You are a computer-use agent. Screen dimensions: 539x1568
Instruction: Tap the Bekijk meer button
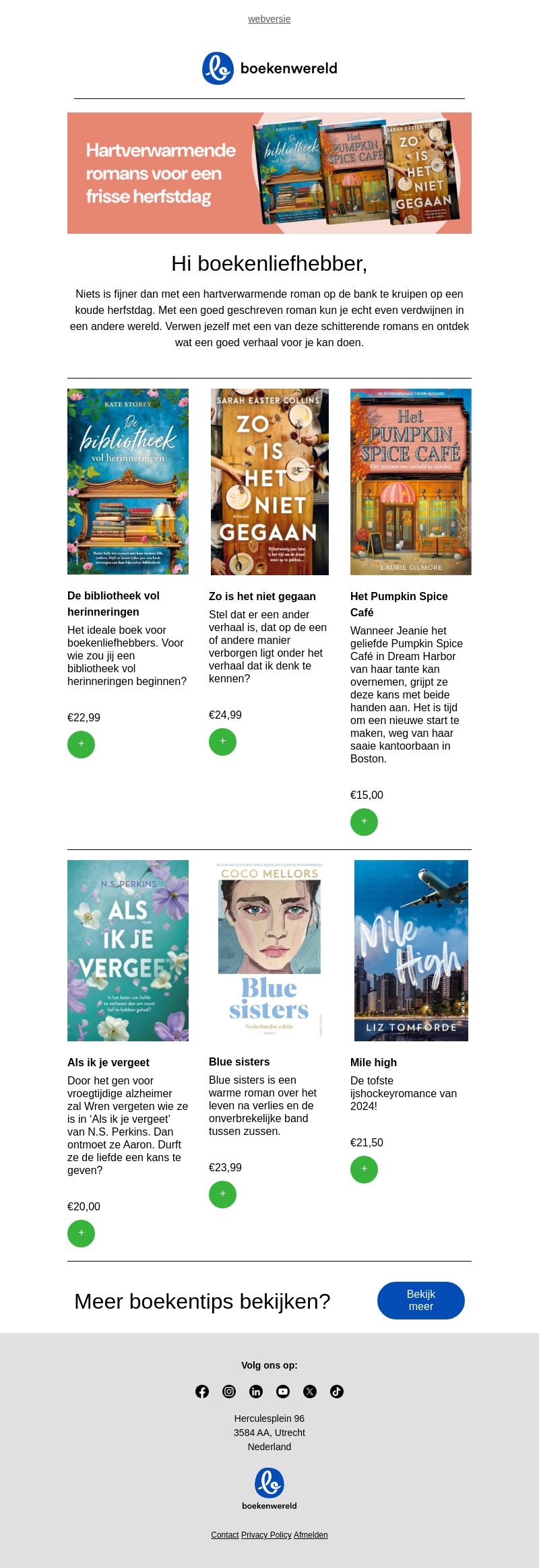420,1300
